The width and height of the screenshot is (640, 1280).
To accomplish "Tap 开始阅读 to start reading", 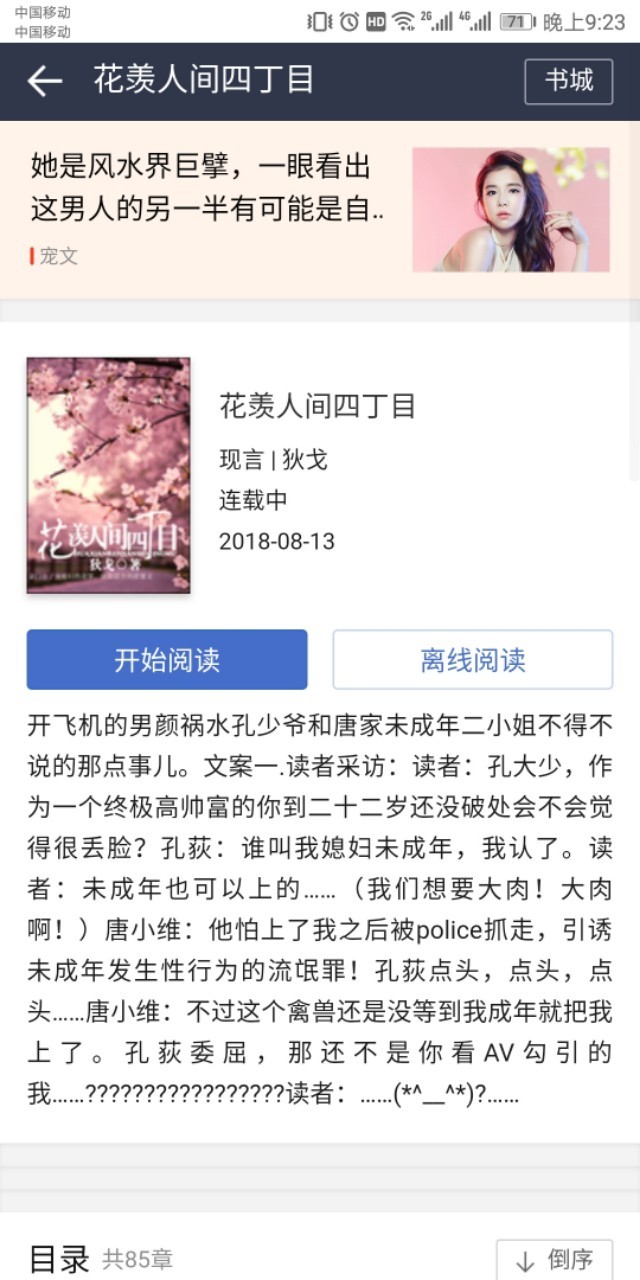I will tap(167, 660).
